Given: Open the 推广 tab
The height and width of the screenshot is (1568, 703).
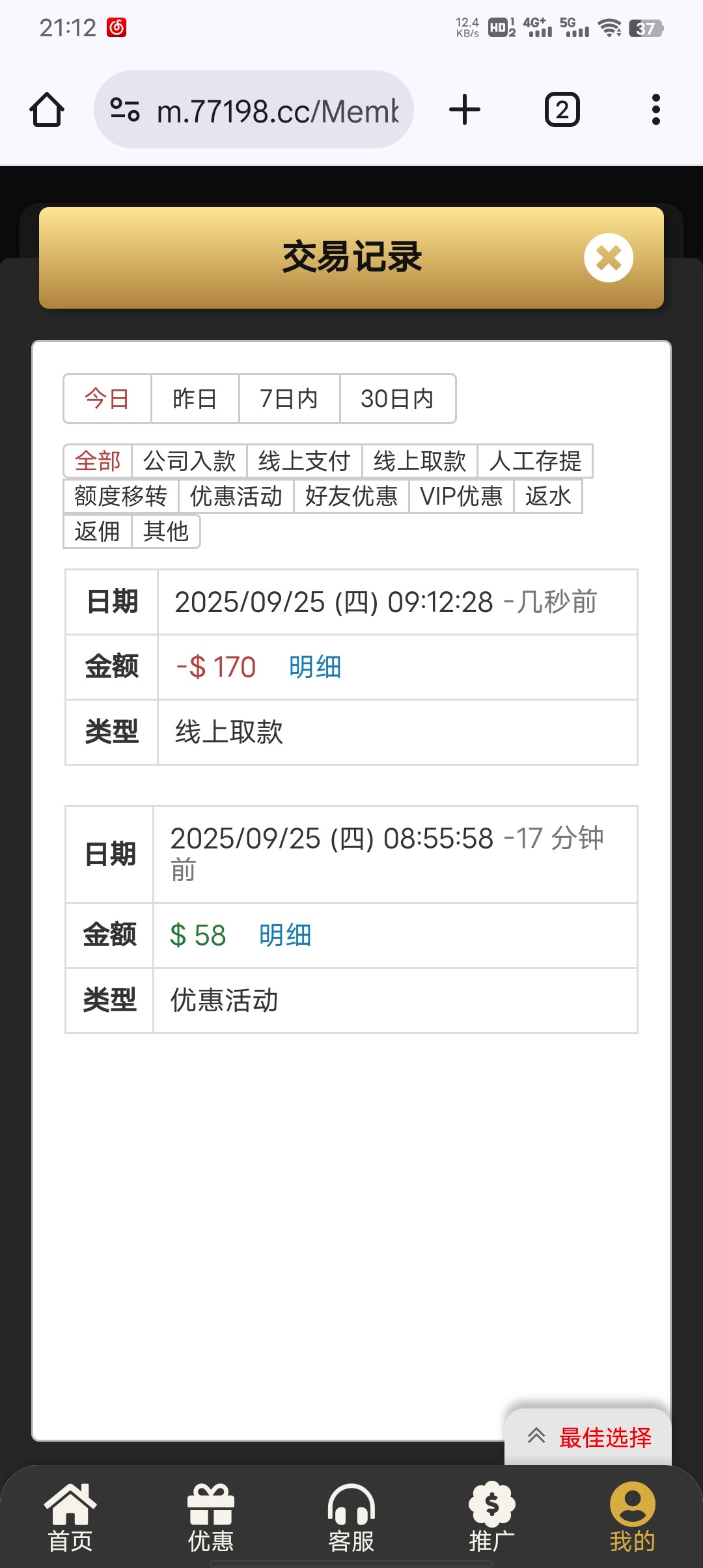Looking at the screenshot, I should click(x=492, y=1517).
